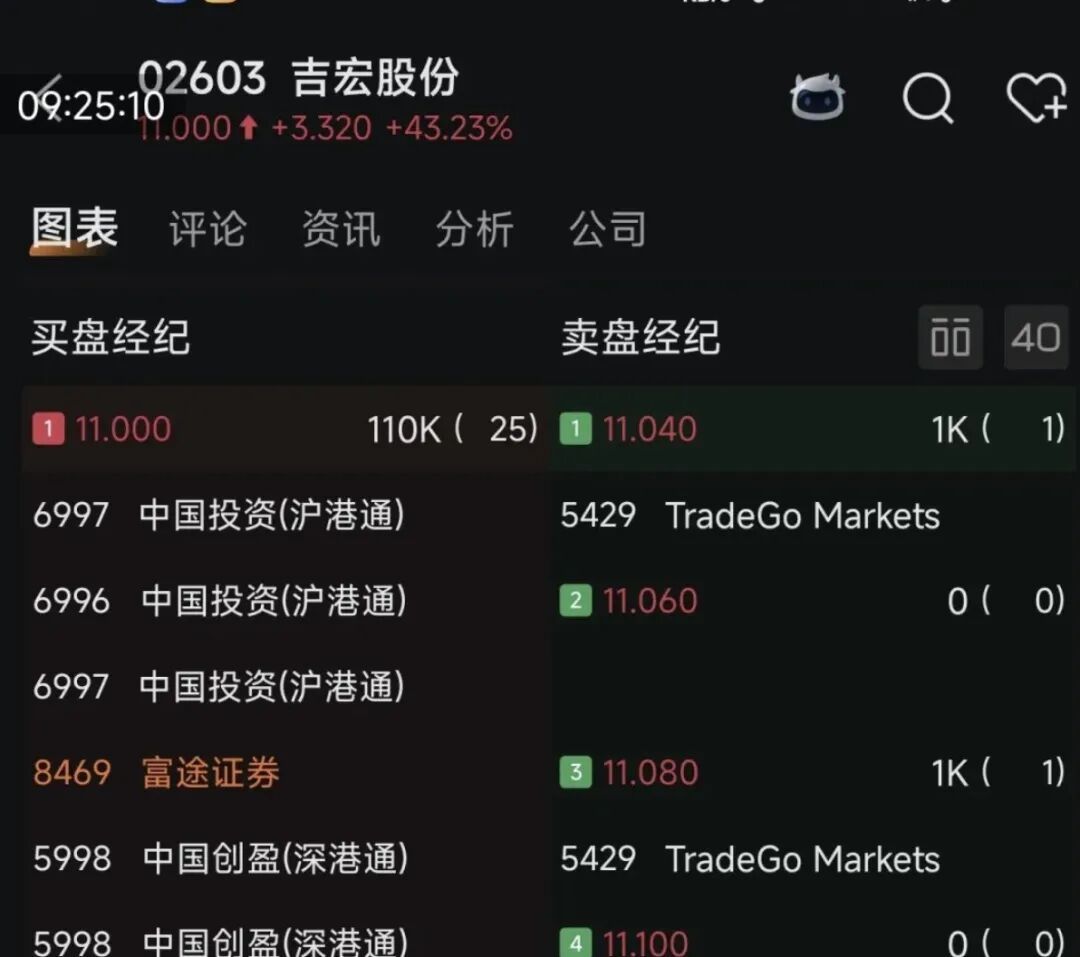The image size is (1080, 957).
Task: Open the robot AI assistant icon
Action: (817, 98)
